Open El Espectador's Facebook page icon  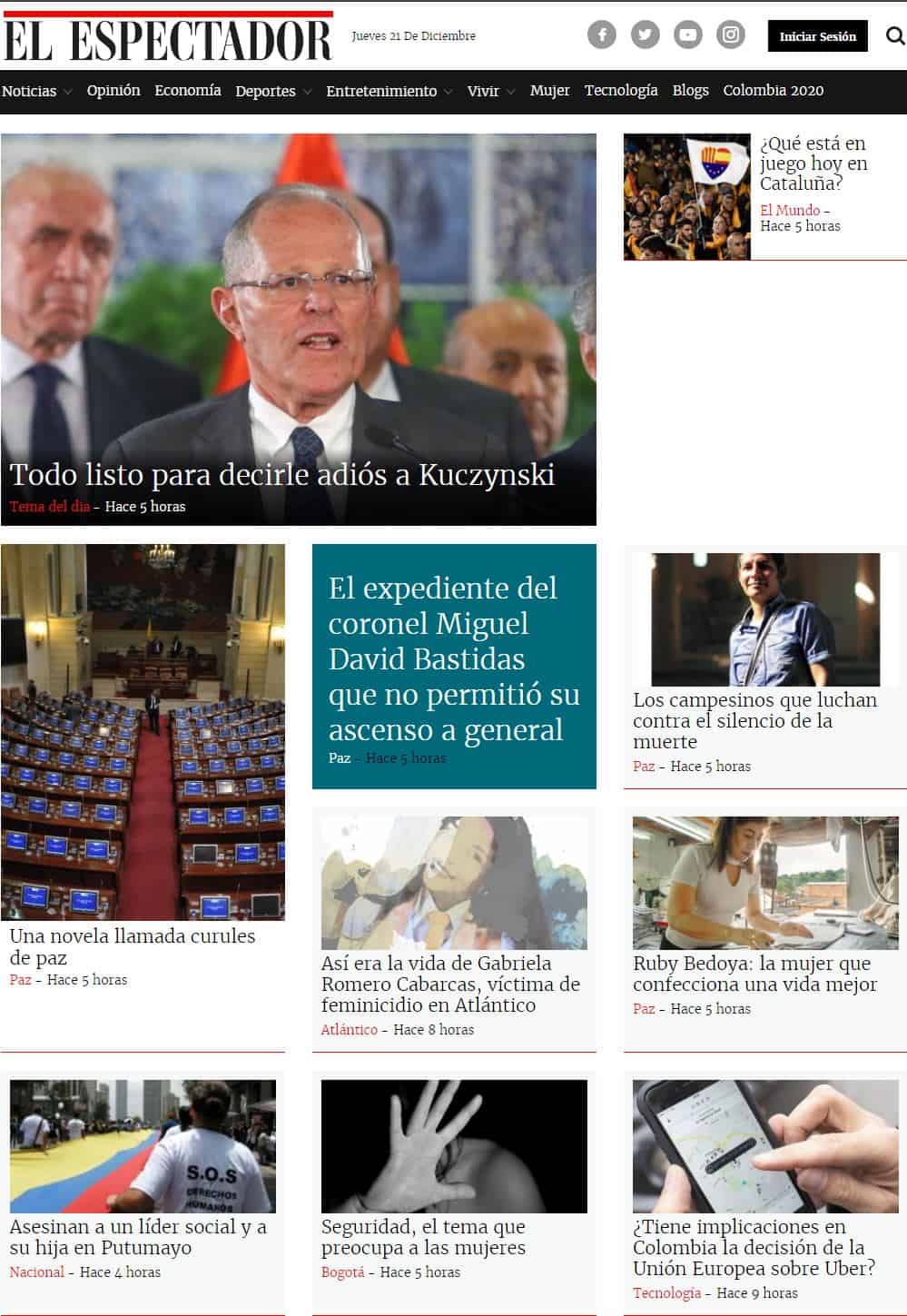(x=601, y=35)
